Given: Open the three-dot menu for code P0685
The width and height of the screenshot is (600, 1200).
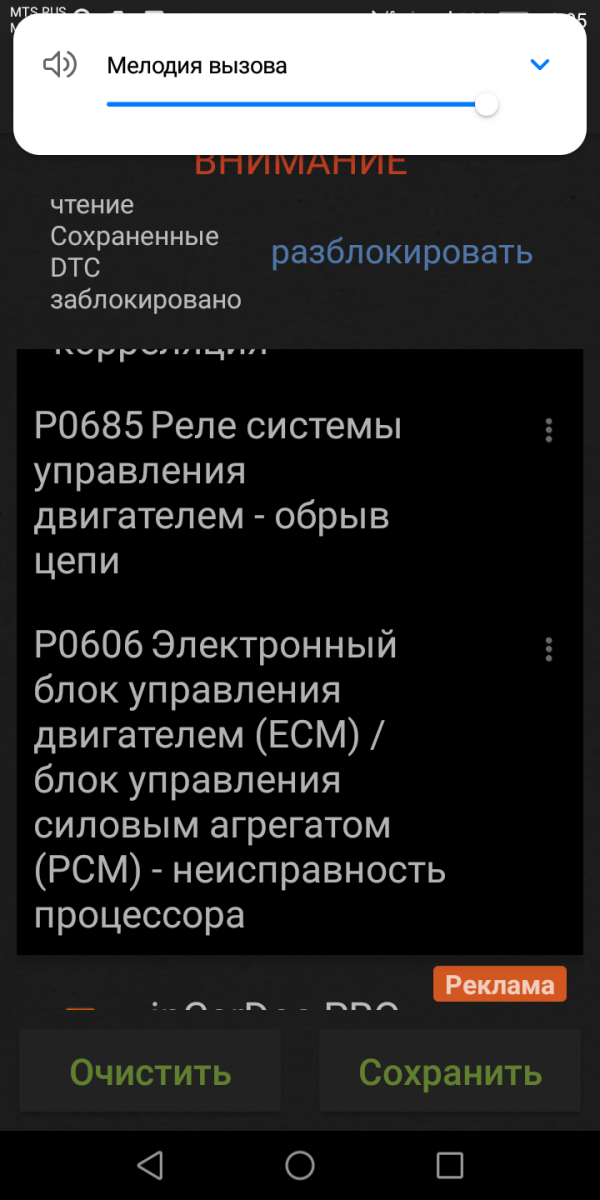Looking at the screenshot, I should click(548, 430).
